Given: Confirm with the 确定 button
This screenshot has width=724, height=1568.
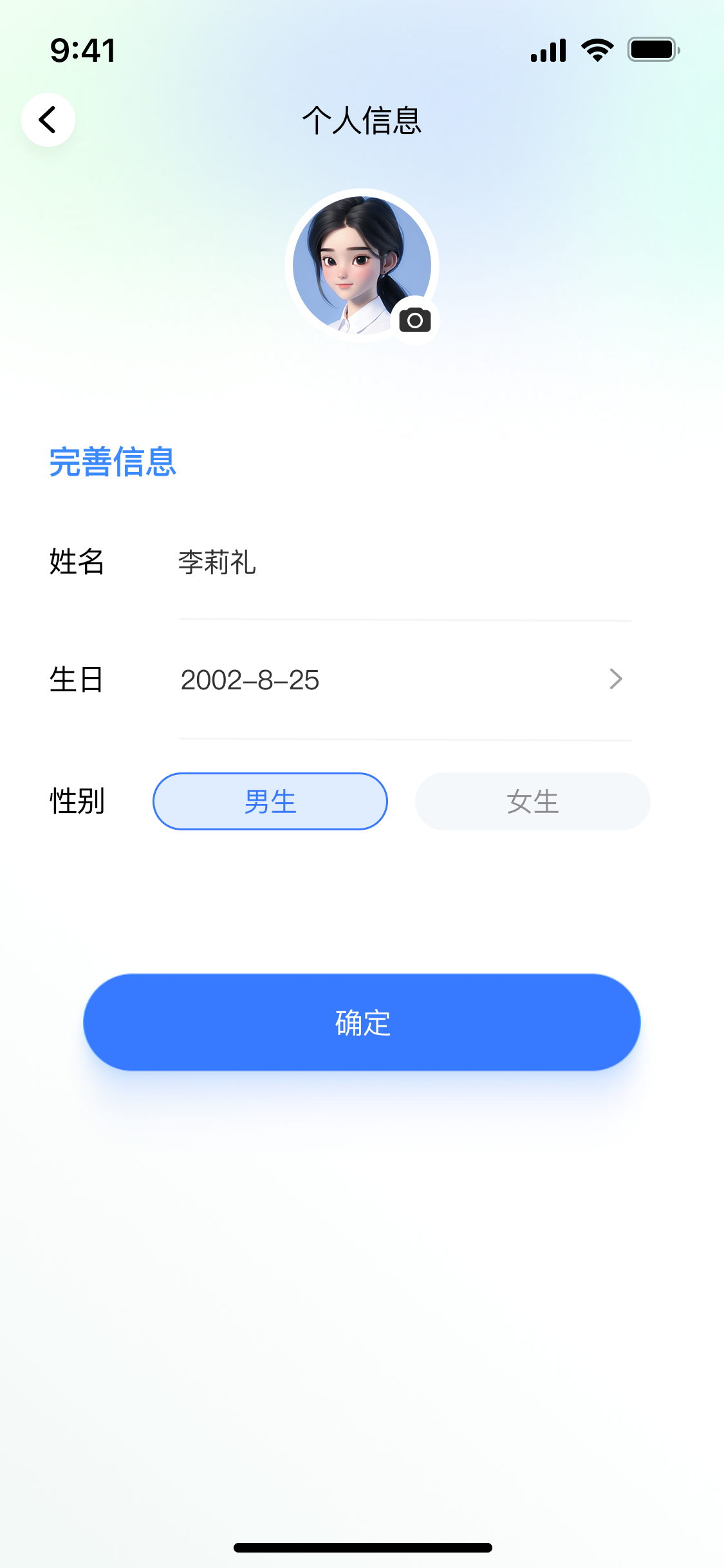Looking at the screenshot, I should pos(362,1022).
